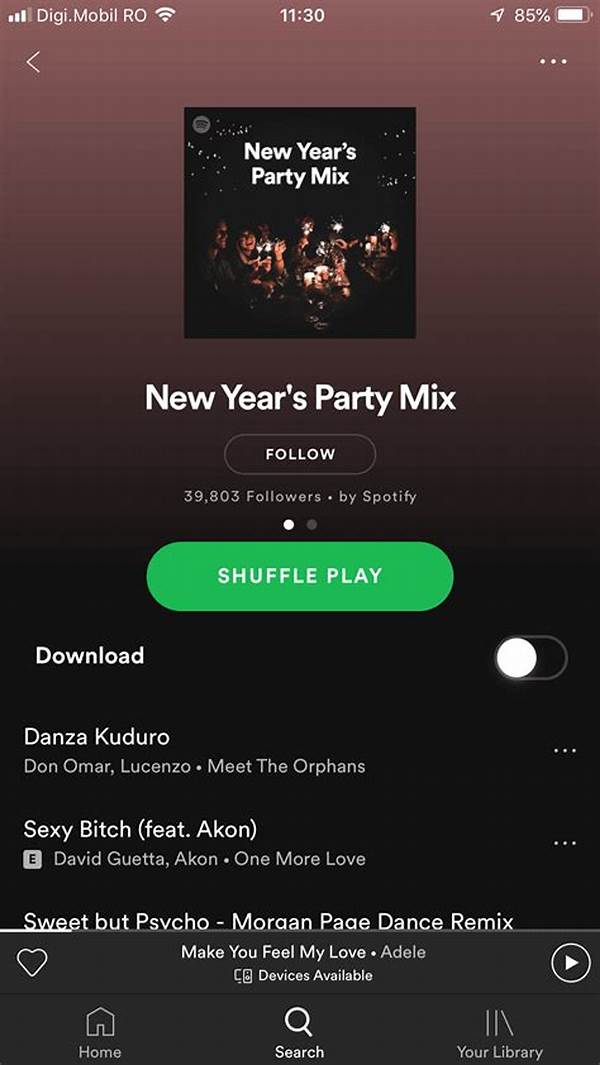Resume playback in the mini player
The width and height of the screenshot is (600, 1065).
(x=569, y=963)
